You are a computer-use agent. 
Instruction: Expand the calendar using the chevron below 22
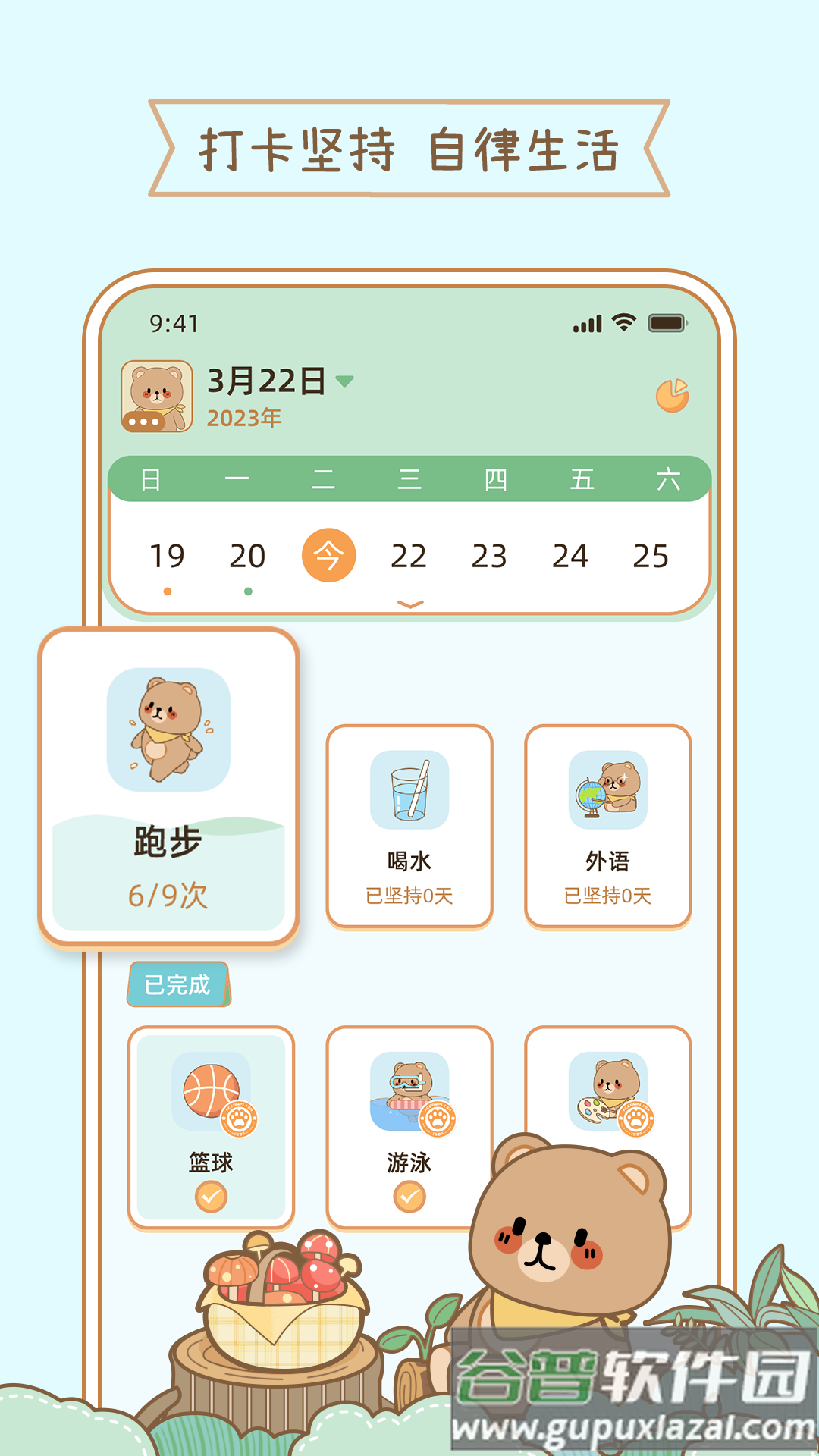[x=409, y=604]
